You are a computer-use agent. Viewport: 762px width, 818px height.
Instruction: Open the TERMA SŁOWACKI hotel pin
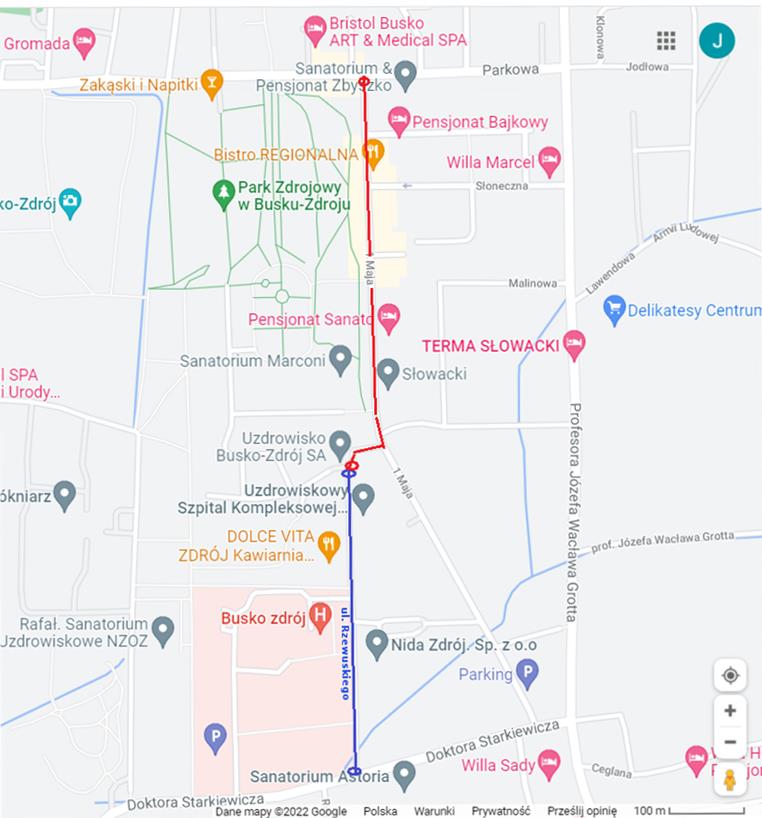tap(573, 345)
